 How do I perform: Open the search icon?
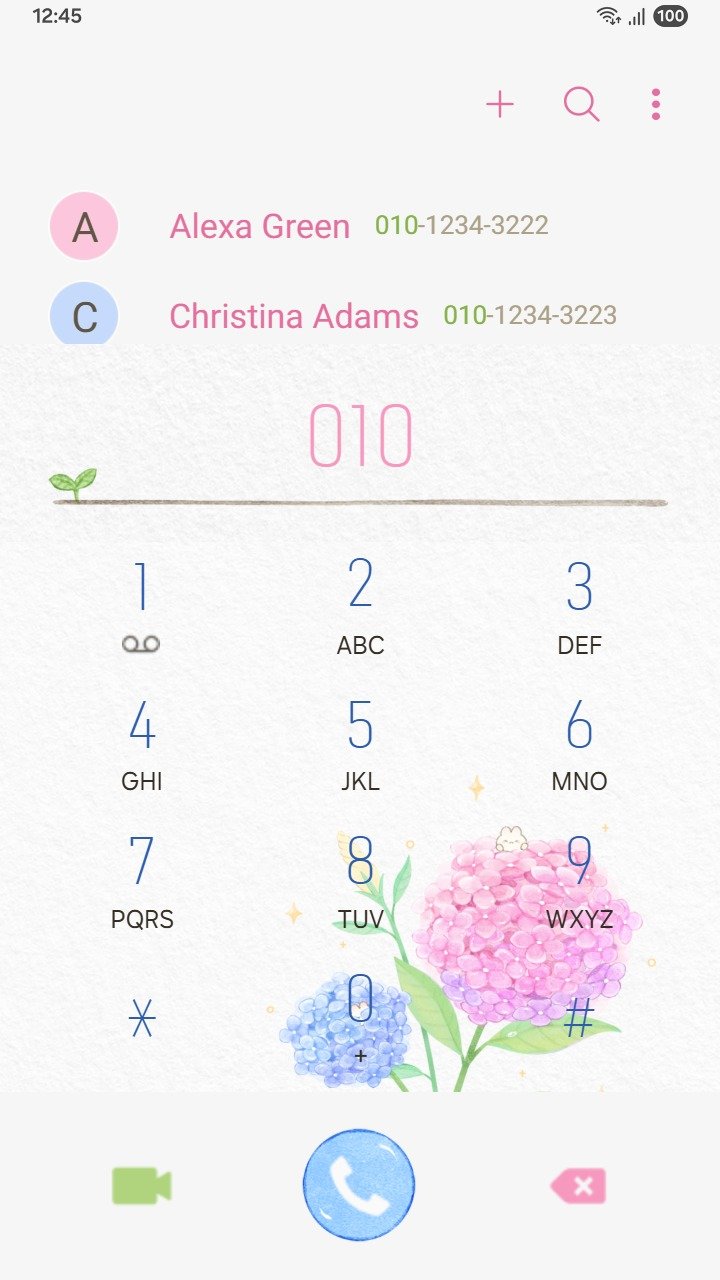point(581,104)
